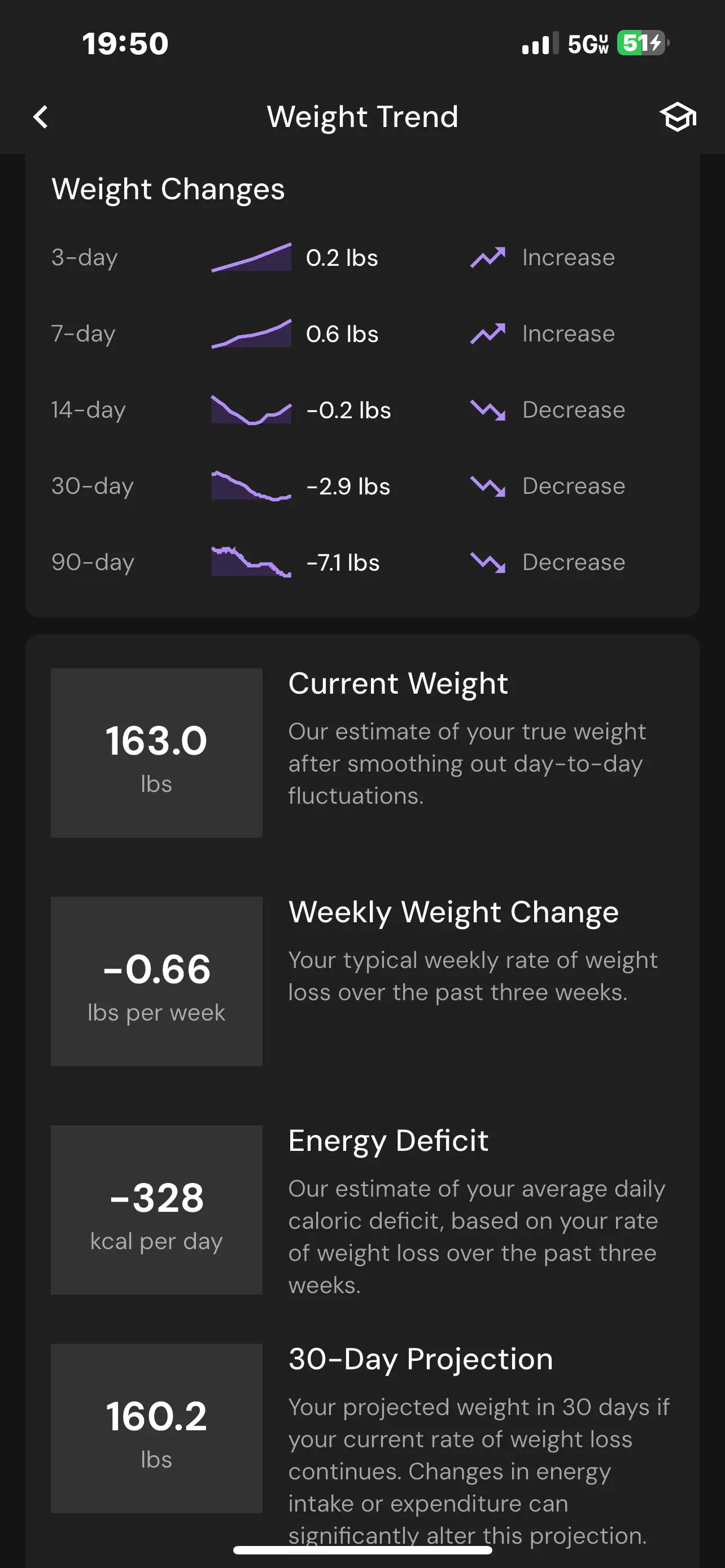Open the graduation cap learn icon

[x=677, y=117]
